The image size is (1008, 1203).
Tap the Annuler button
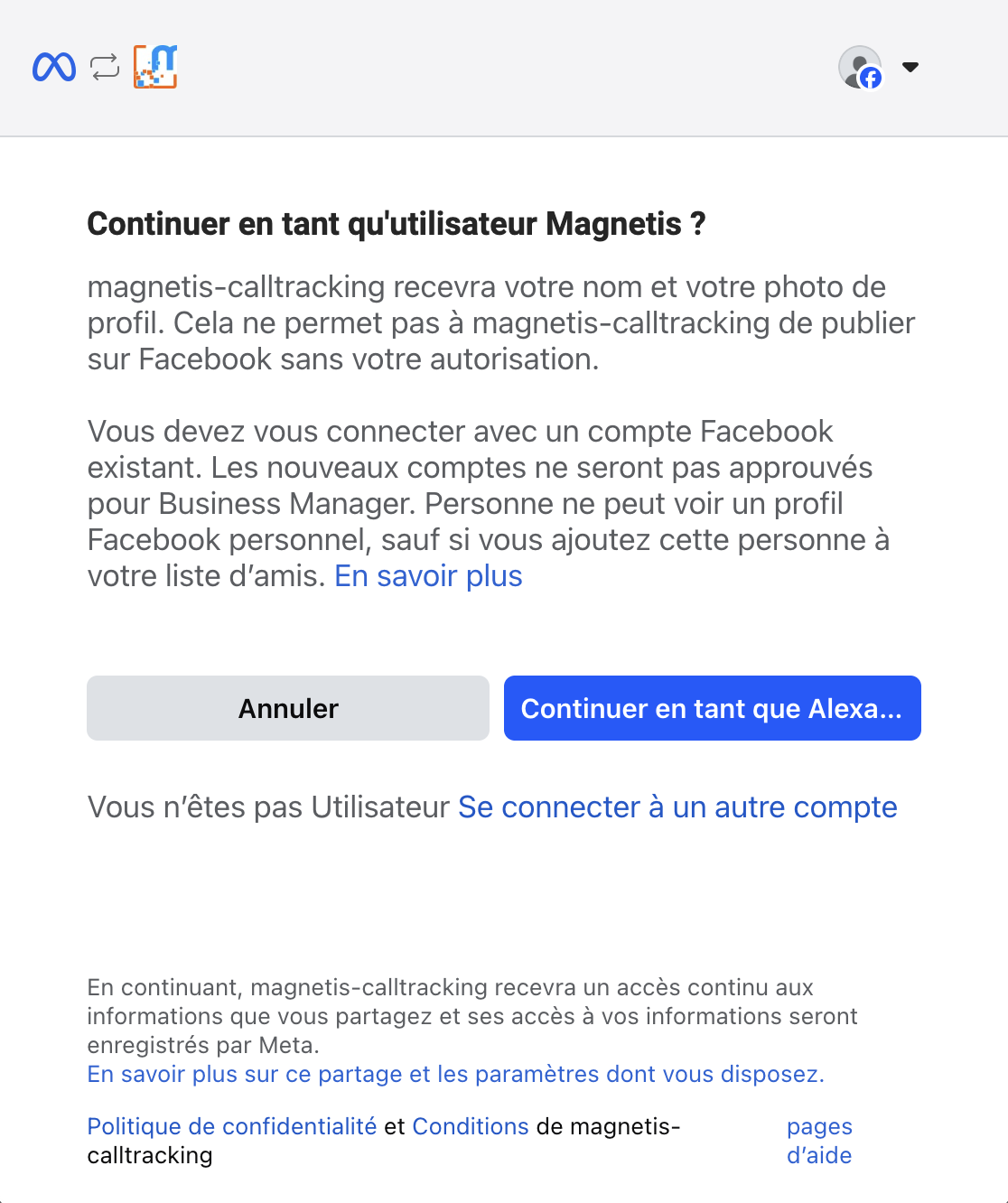click(x=288, y=708)
